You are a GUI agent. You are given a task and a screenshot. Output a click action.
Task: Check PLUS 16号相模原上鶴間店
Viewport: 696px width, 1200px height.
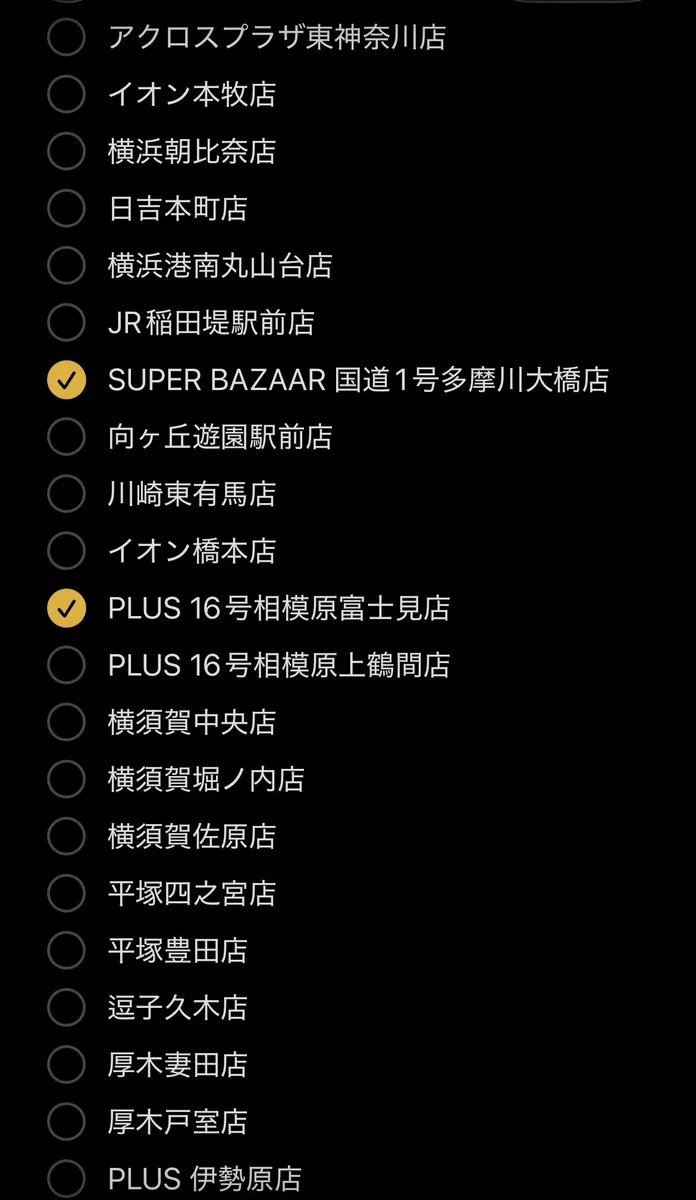(66, 665)
